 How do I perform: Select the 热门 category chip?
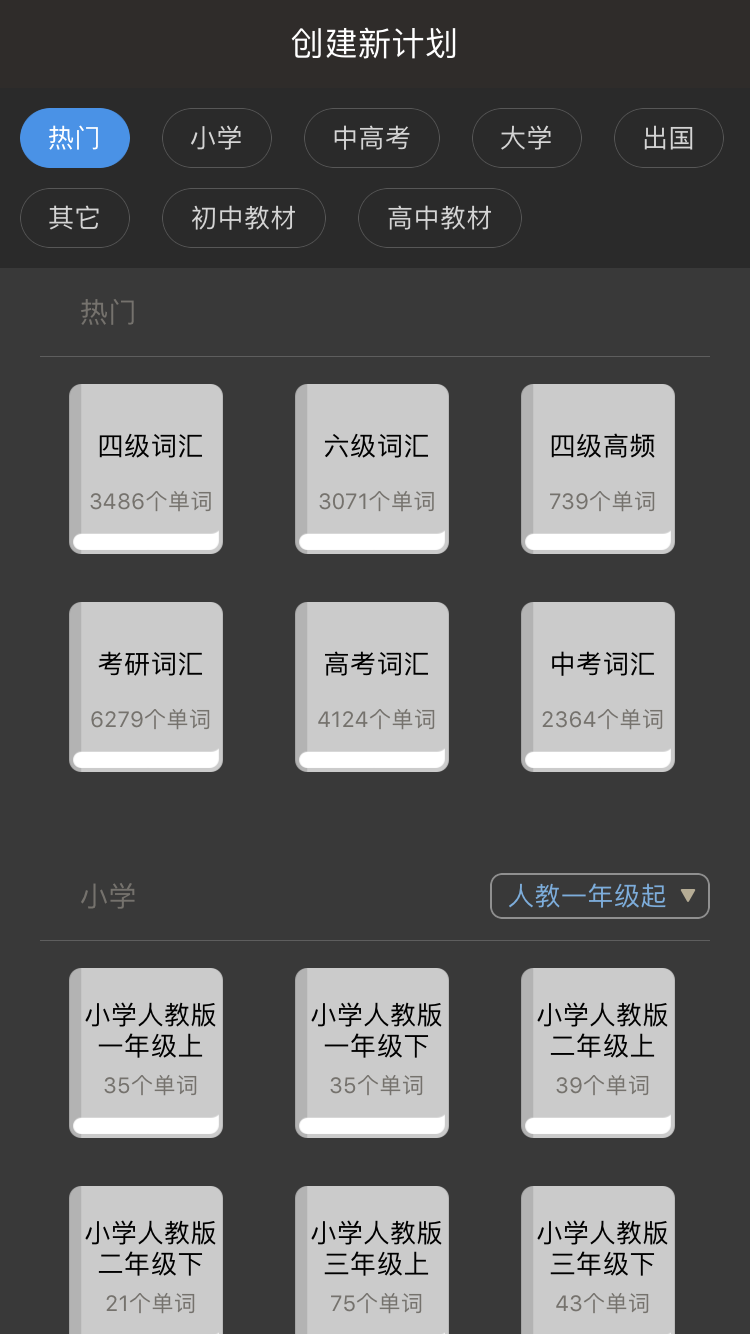(75, 138)
